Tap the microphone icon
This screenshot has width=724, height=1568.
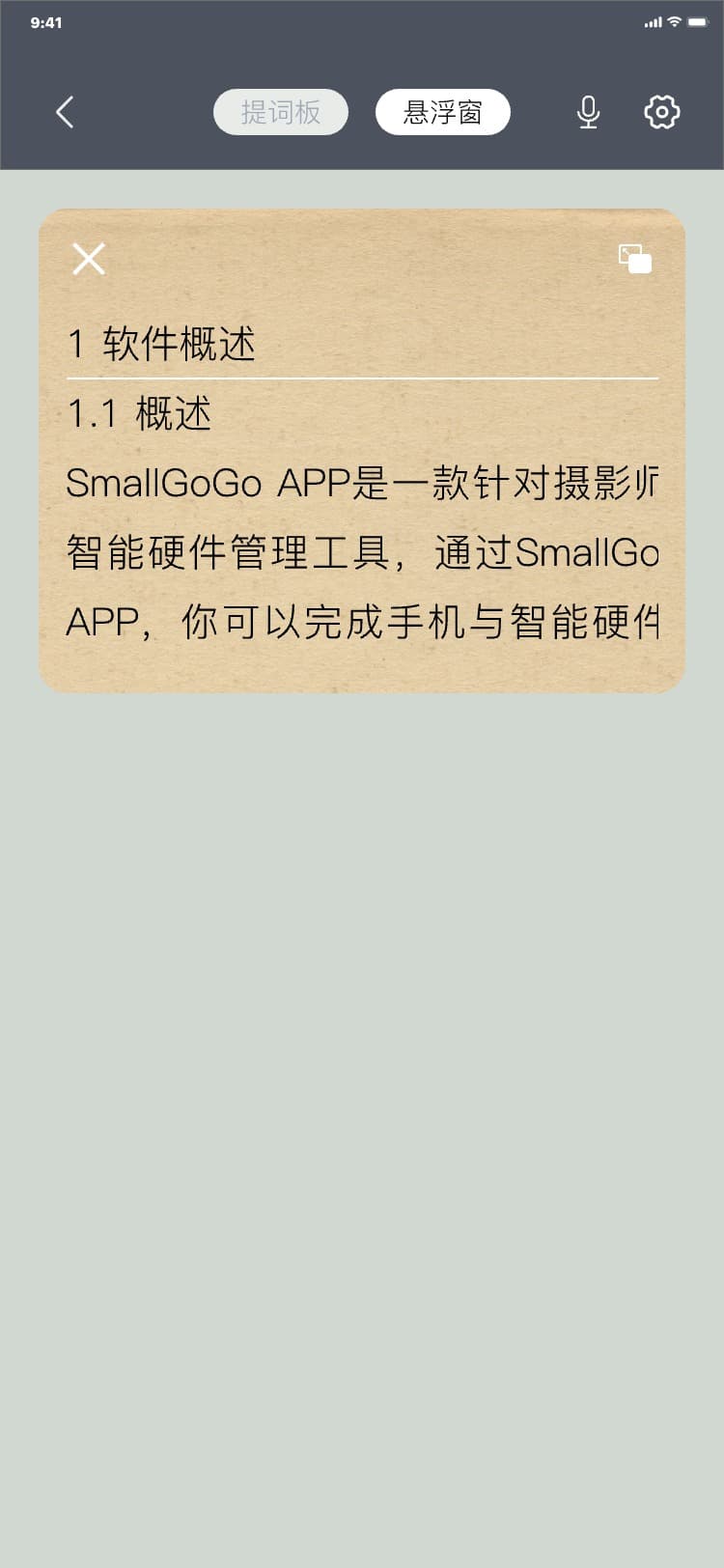tap(588, 112)
